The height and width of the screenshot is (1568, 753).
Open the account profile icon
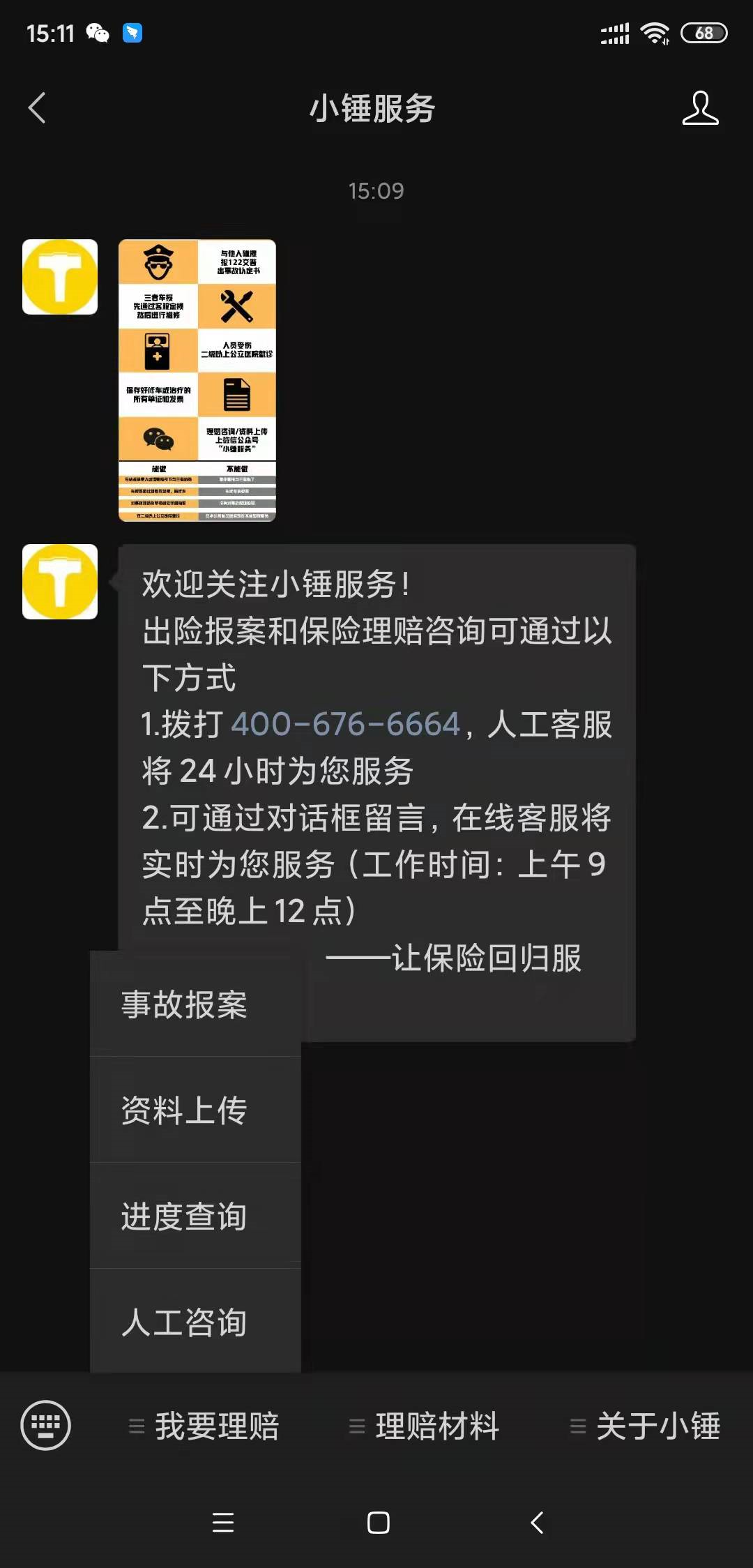tap(700, 108)
